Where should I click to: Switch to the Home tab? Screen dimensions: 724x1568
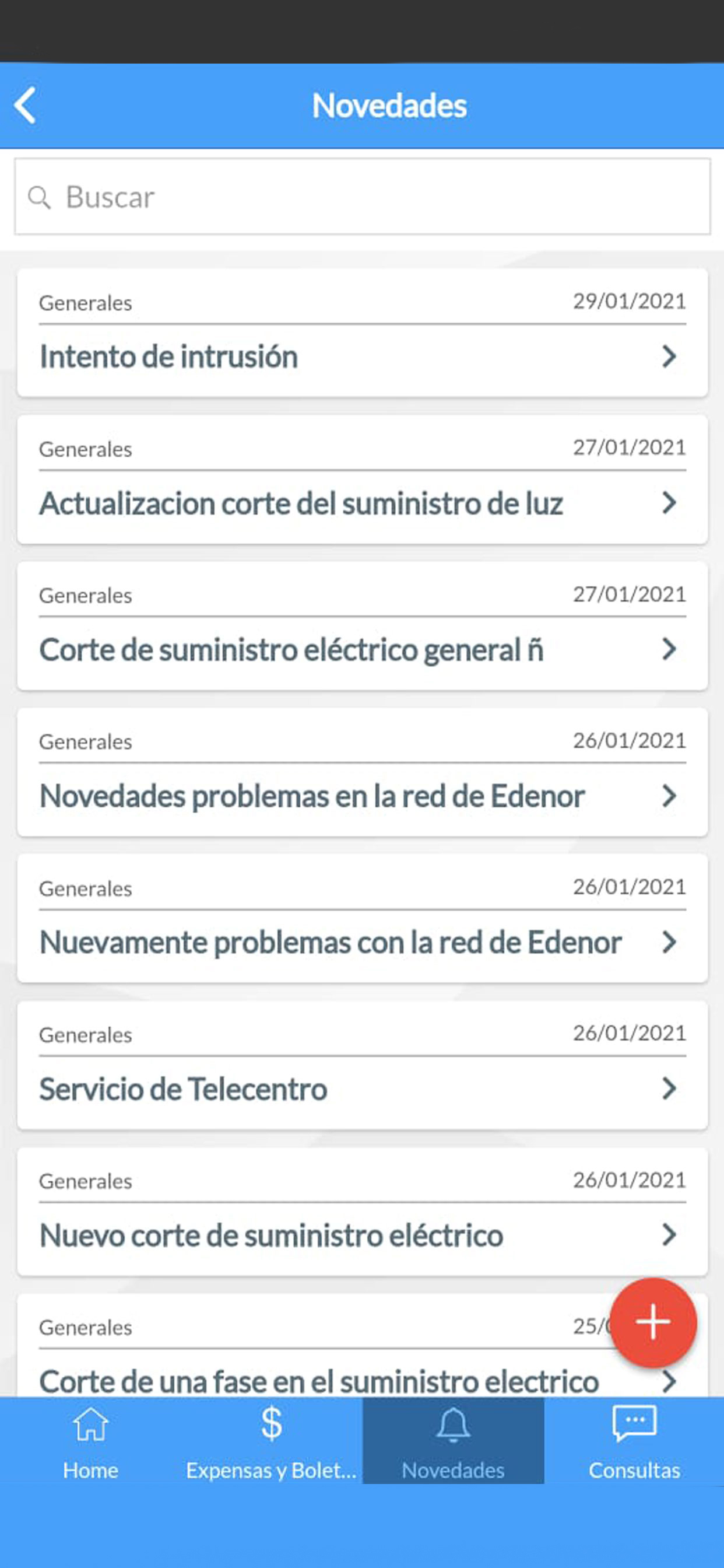tap(91, 1440)
